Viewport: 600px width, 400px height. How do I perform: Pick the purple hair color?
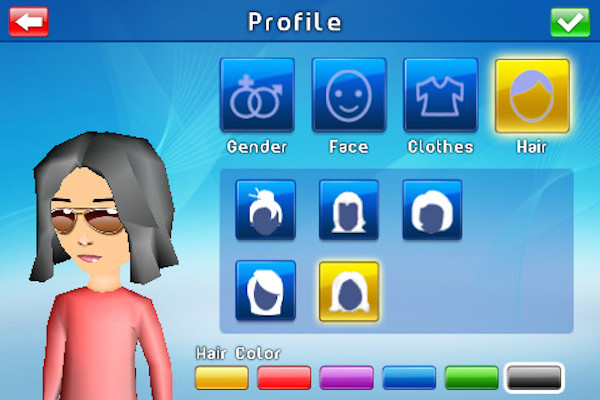point(346,377)
